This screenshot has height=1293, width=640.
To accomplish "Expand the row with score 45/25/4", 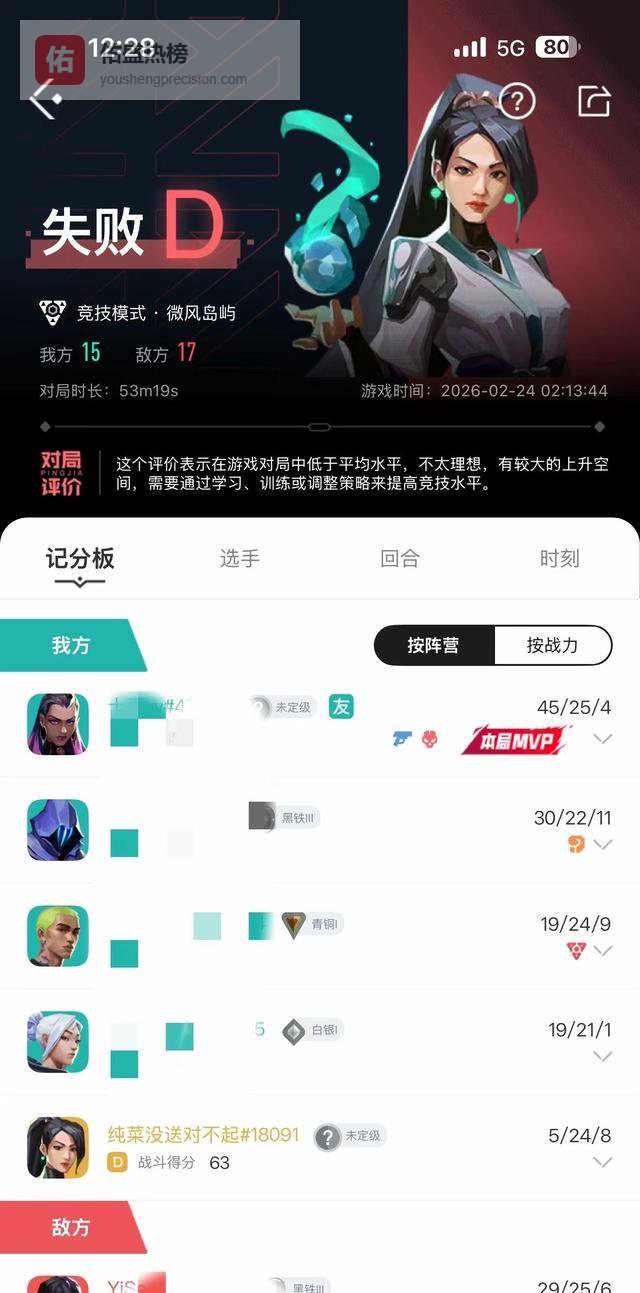I will pos(602,739).
